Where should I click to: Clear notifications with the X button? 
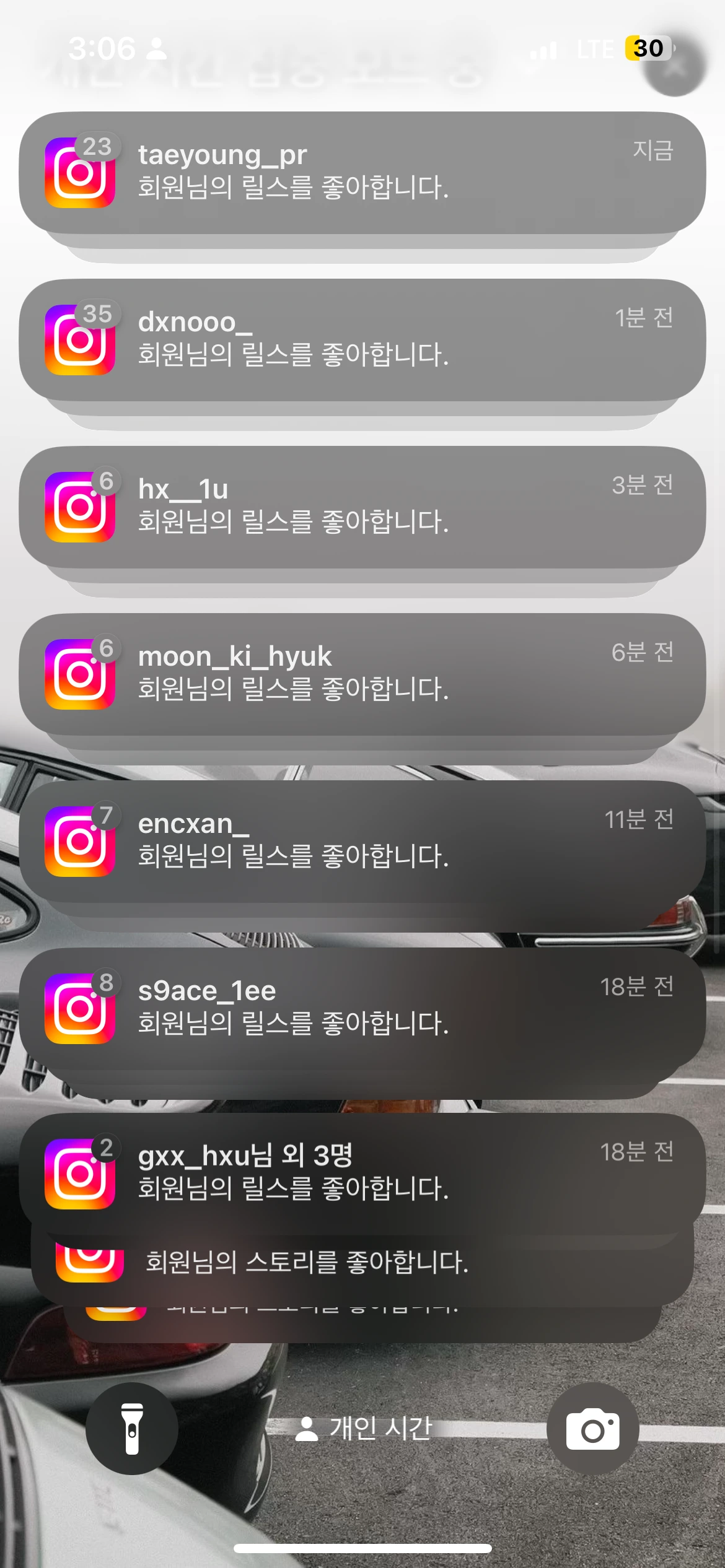pyautogui.click(x=675, y=66)
